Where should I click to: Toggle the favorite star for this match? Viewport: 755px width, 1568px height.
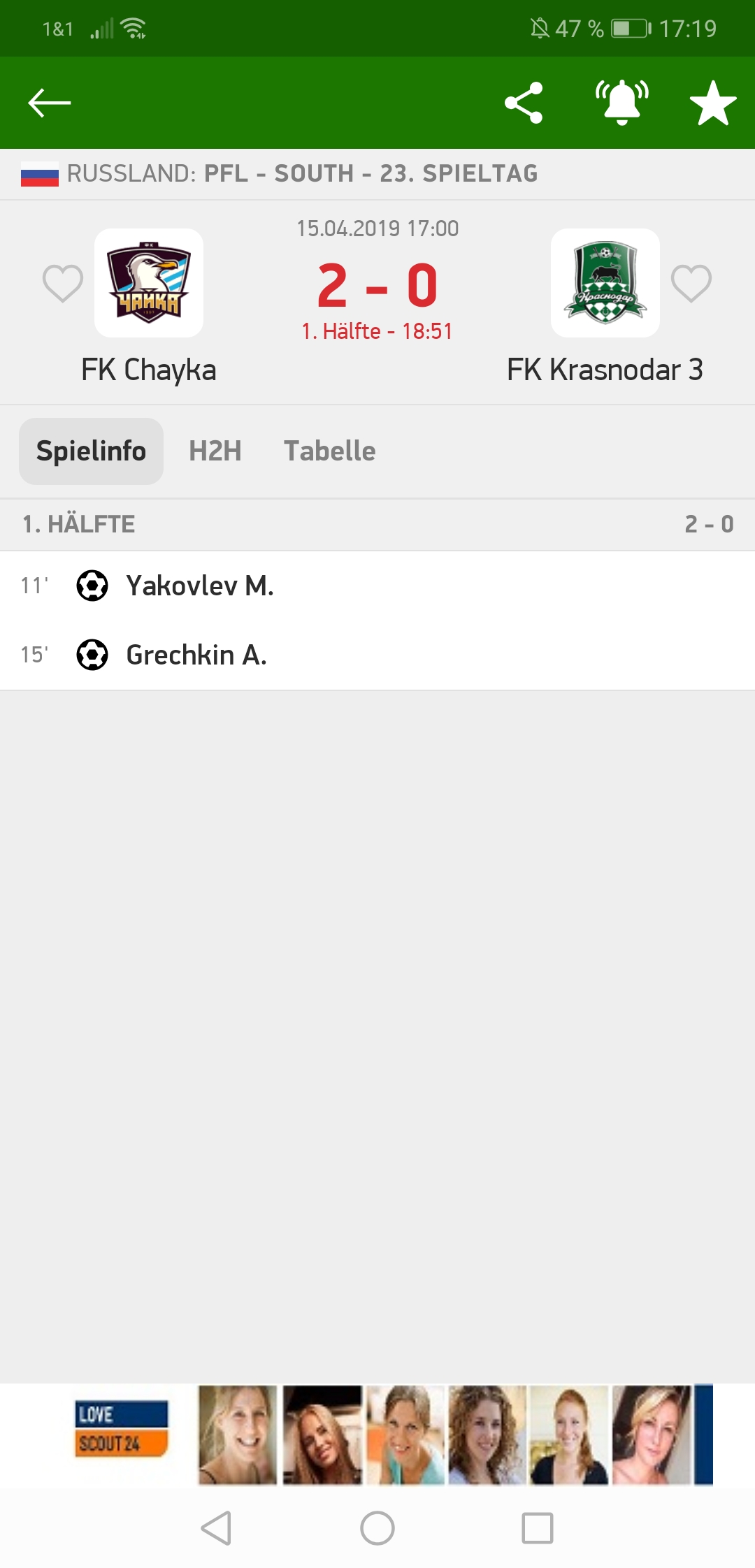(x=712, y=103)
